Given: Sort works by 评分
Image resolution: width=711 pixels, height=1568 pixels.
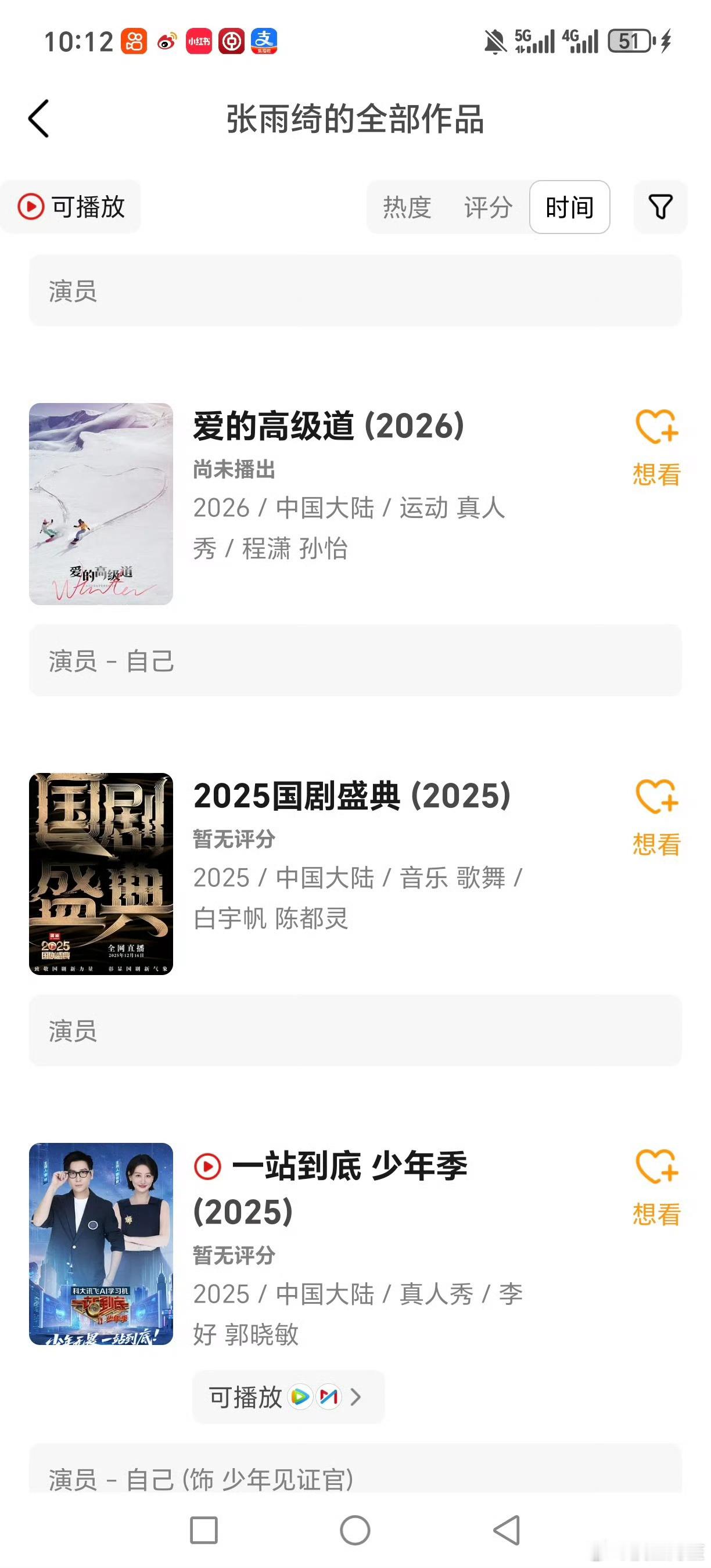Looking at the screenshot, I should 488,207.
